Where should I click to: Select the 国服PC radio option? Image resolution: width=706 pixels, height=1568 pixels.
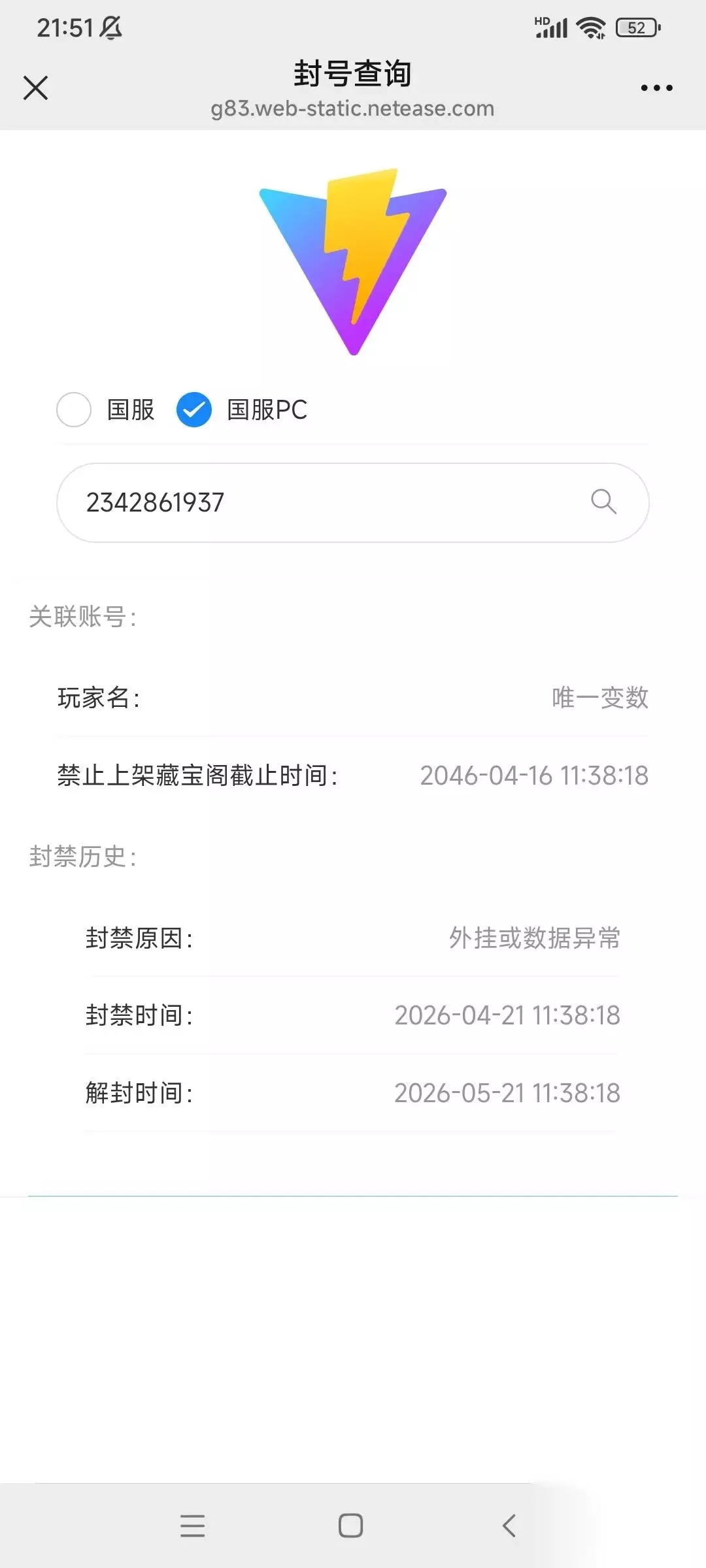pyautogui.click(x=194, y=410)
